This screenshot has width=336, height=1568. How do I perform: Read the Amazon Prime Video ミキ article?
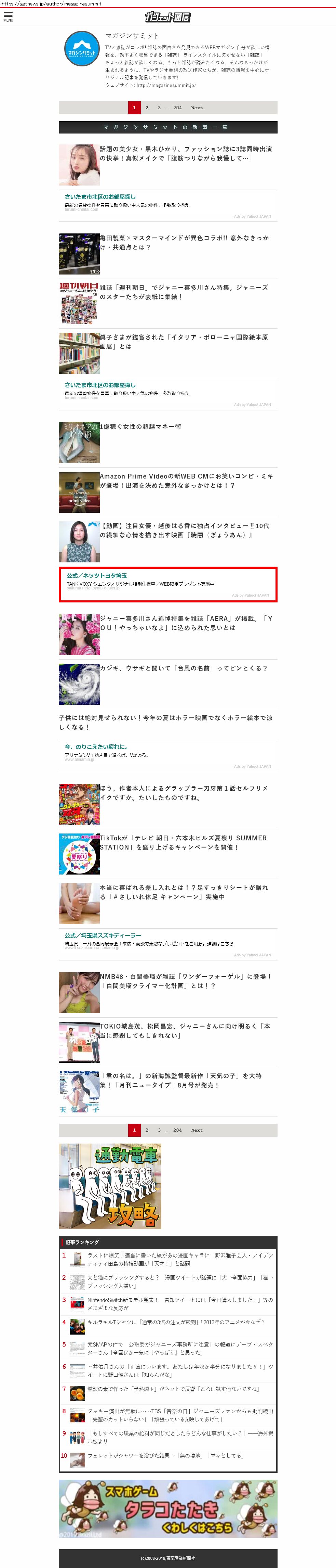186,481
